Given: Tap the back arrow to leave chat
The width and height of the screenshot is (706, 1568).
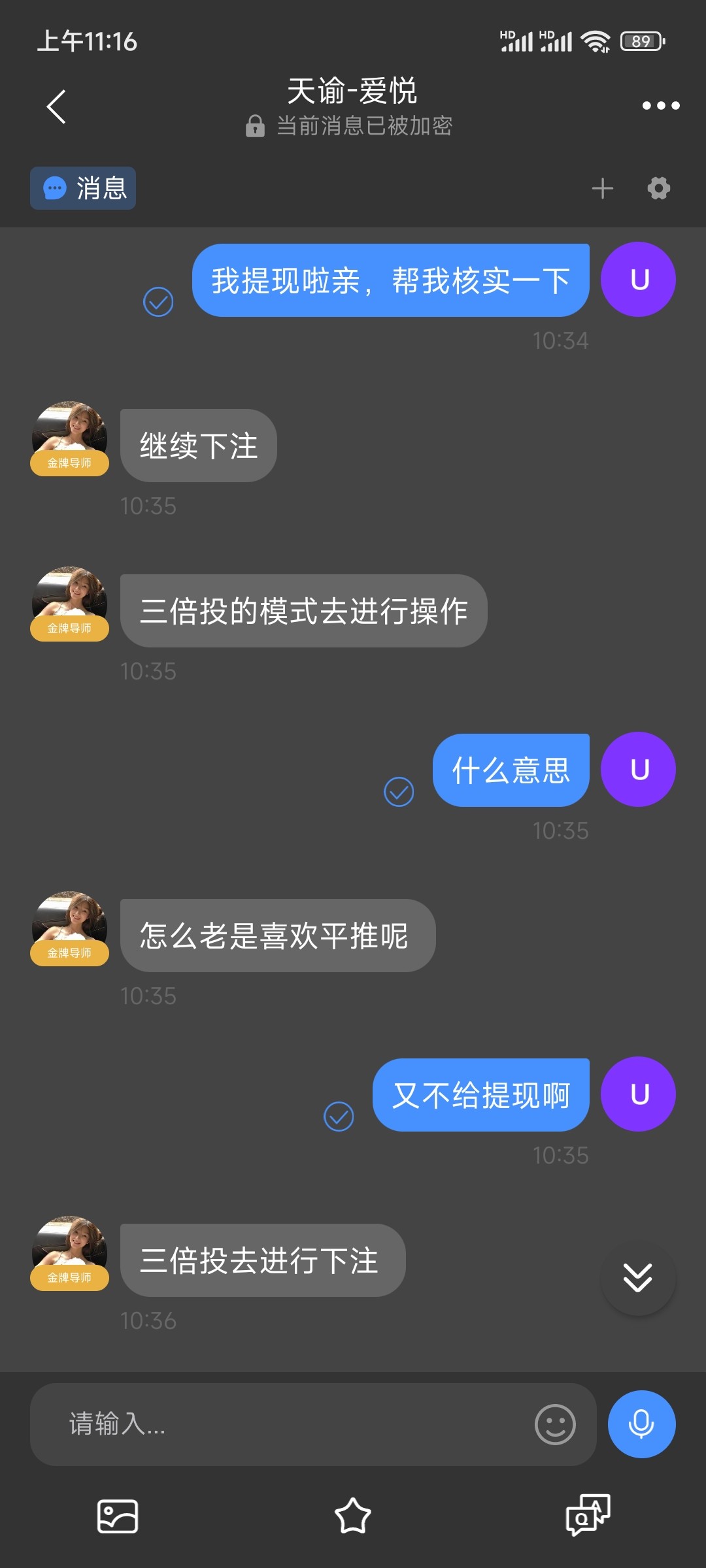Looking at the screenshot, I should click(57, 106).
